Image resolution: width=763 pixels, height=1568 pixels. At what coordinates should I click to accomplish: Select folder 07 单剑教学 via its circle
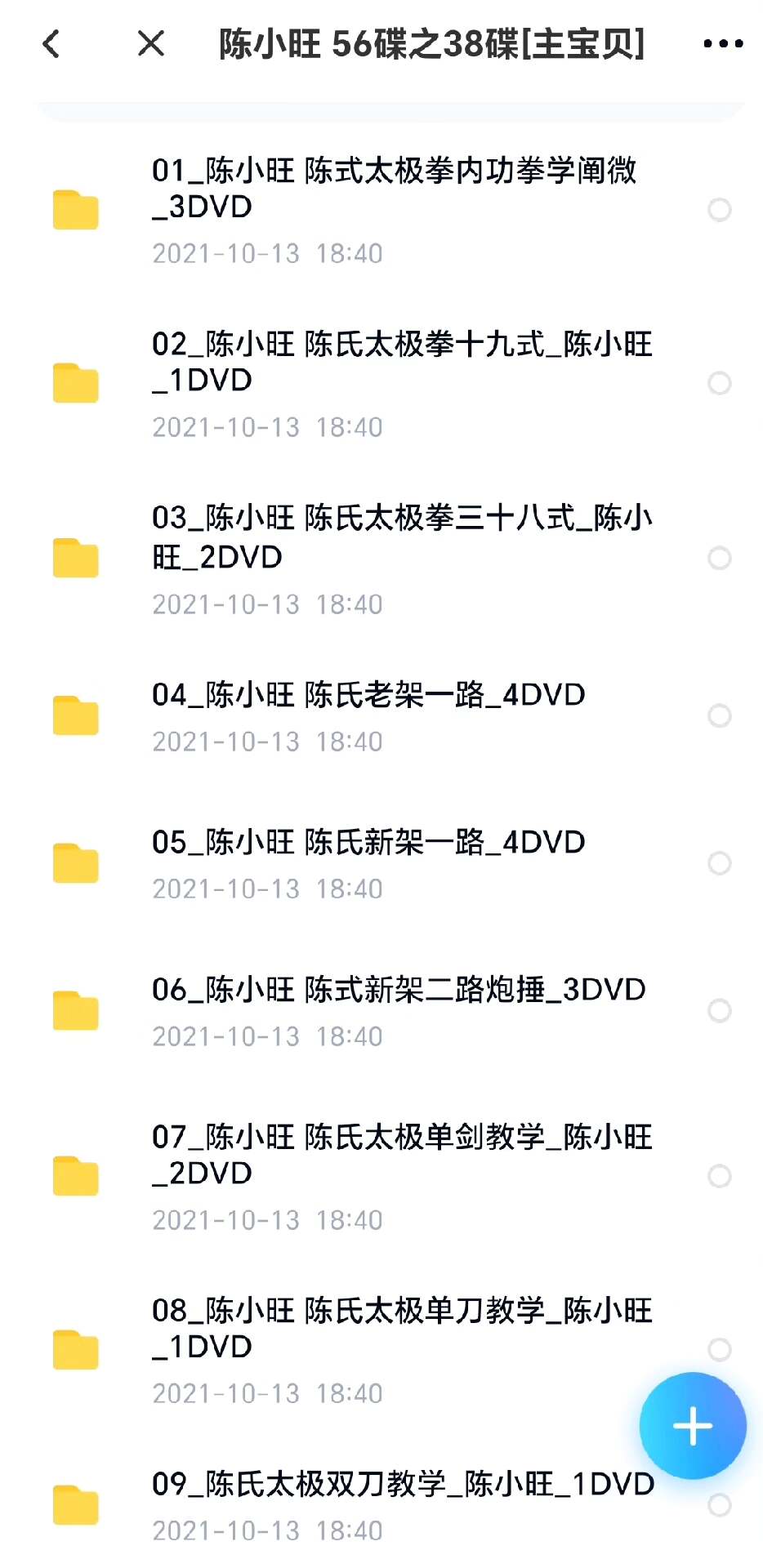(x=719, y=1176)
